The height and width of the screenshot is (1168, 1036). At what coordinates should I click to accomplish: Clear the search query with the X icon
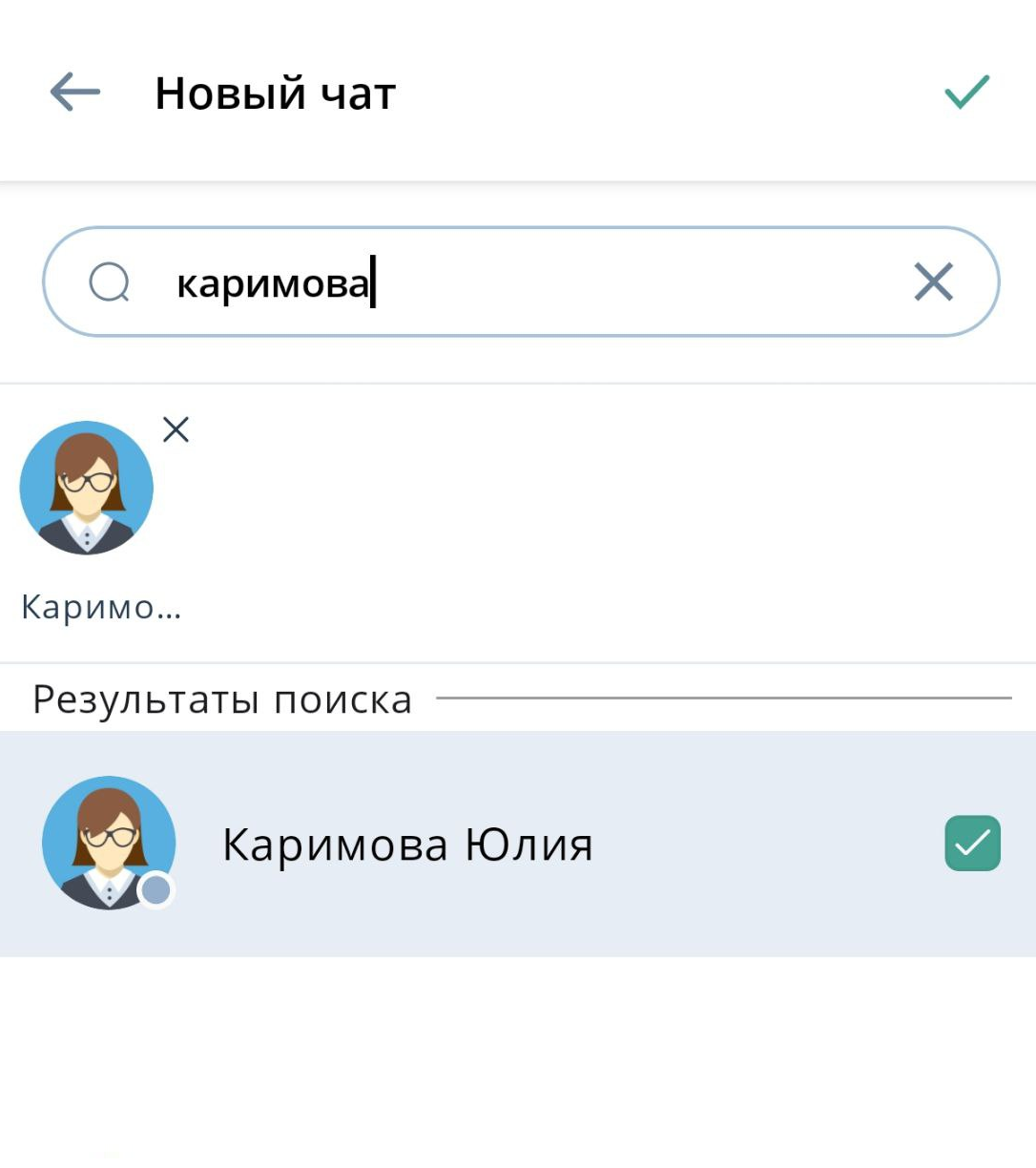click(x=933, y=282)
